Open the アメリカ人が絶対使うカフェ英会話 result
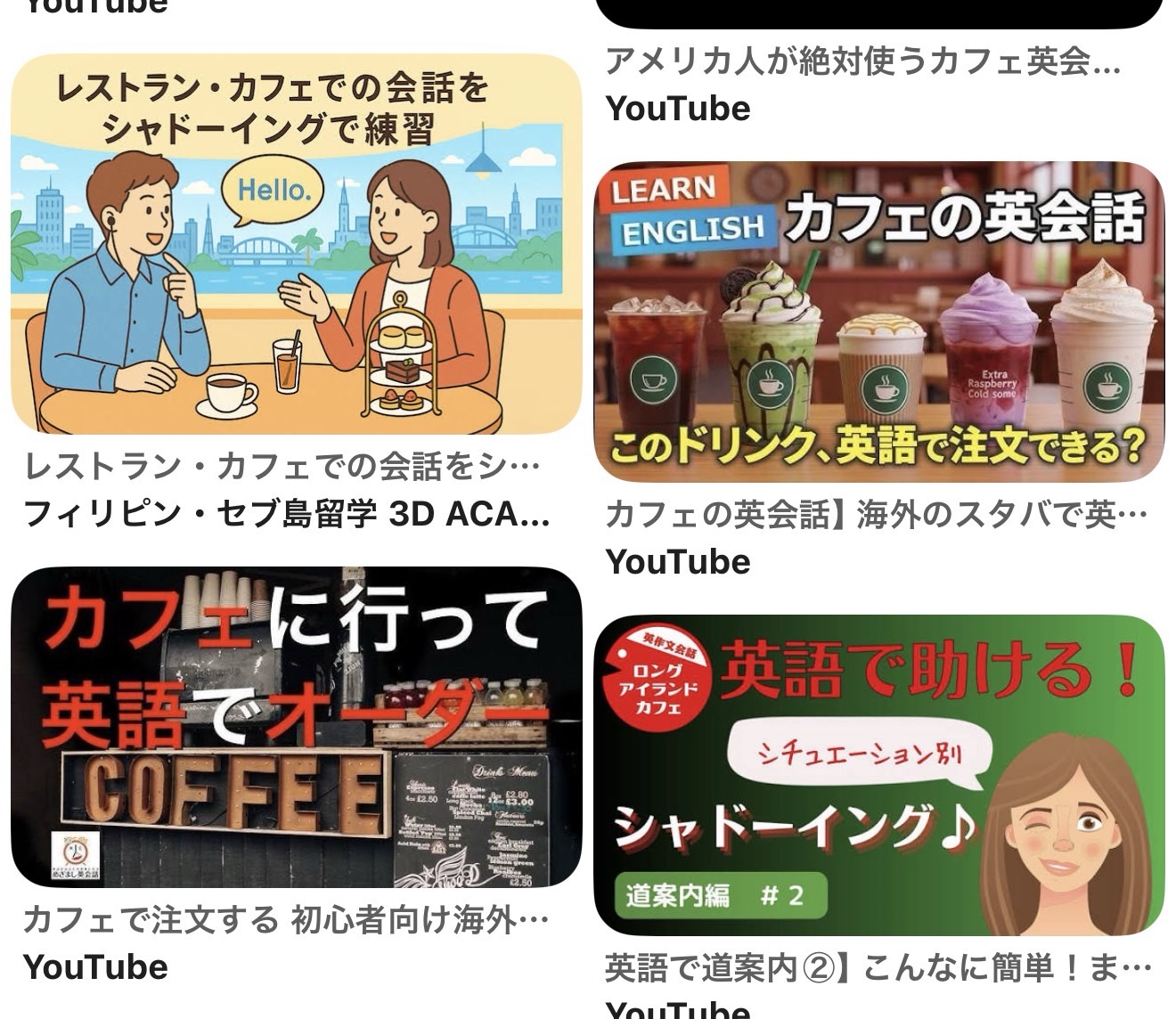This screenshot has width=1176, height=1019. pyautogui.click(x=862, y=61)
